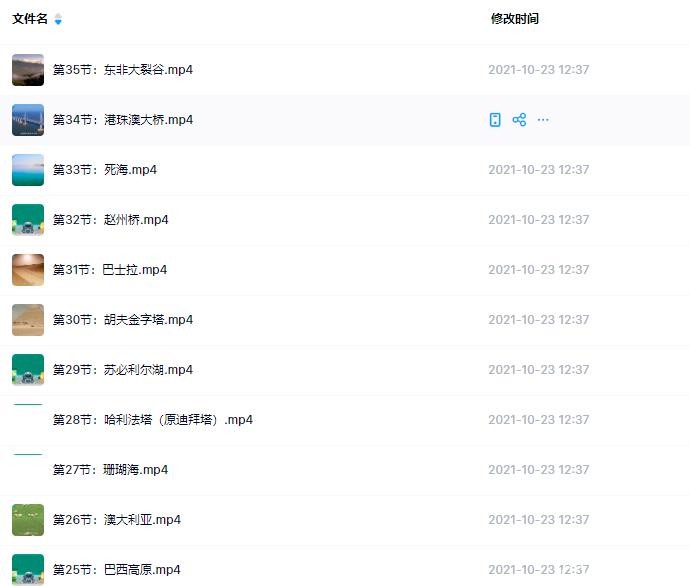The height and width of the screenshot is (586, 690).
Task: Open 第26节：澳大利亚.mp4
Action: coord(116,520)
